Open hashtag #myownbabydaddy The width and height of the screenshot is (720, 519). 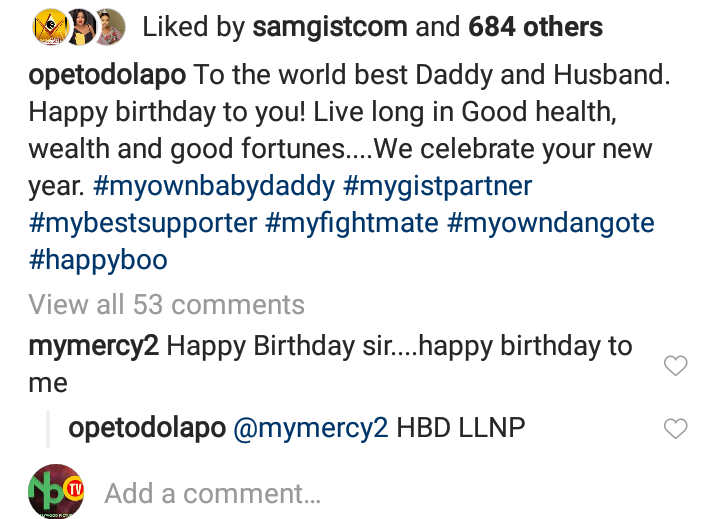213,186
